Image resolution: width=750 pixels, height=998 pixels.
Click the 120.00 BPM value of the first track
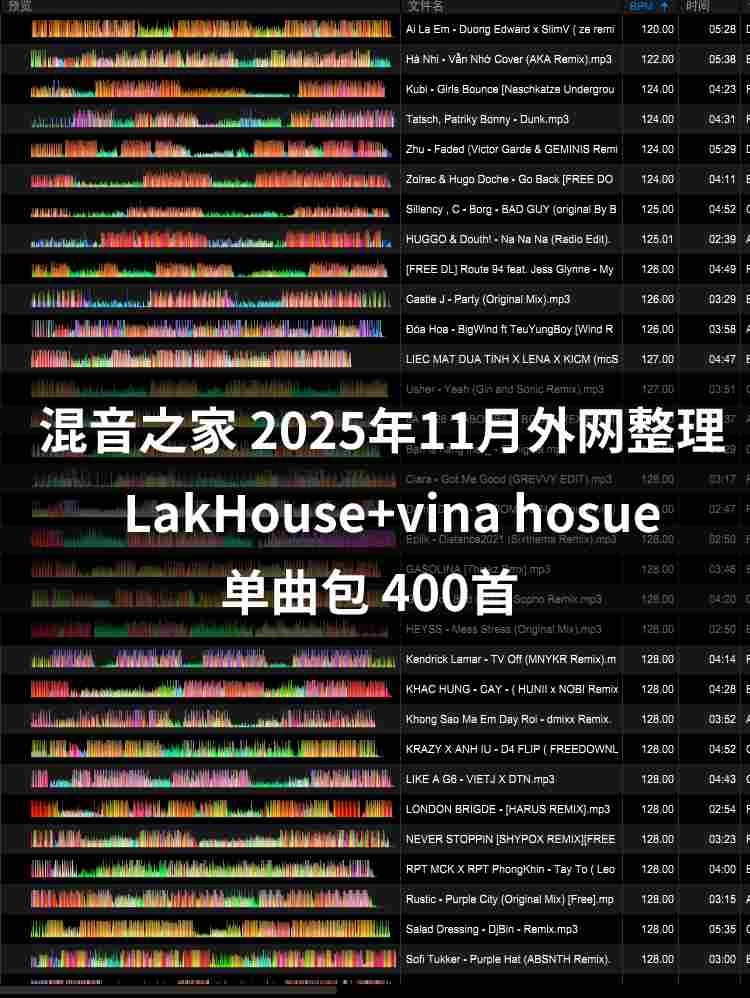tap(655, 29)
